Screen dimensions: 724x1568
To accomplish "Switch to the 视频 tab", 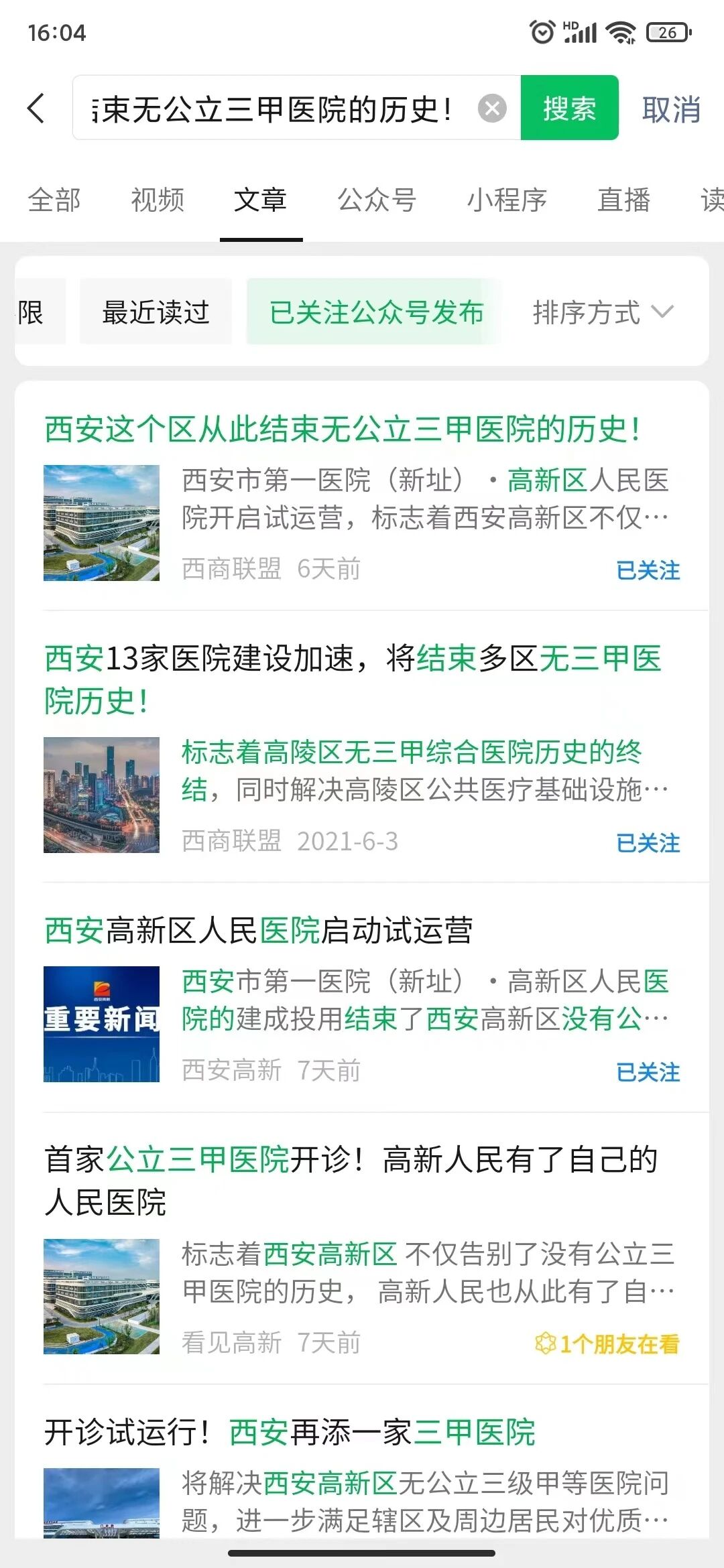I will pyautogui.click(x=158, y=200).
